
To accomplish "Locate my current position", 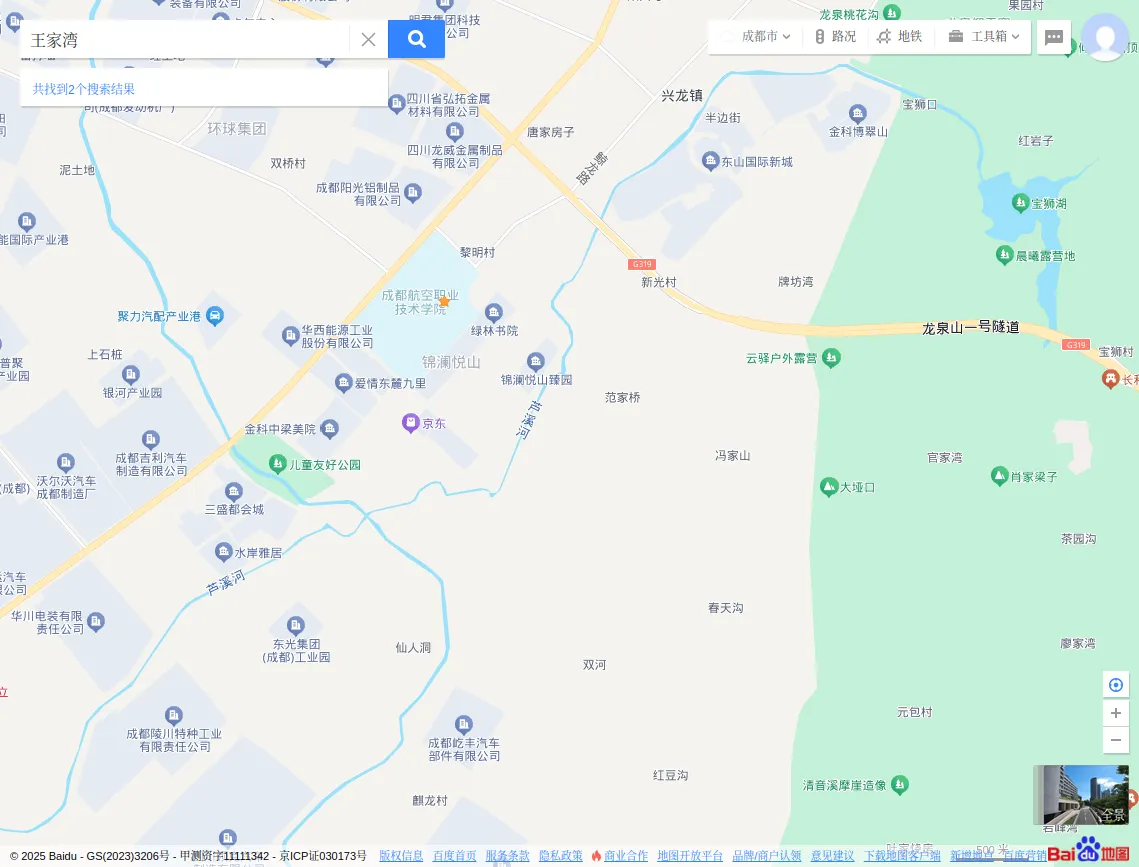I will (1116, 685).
